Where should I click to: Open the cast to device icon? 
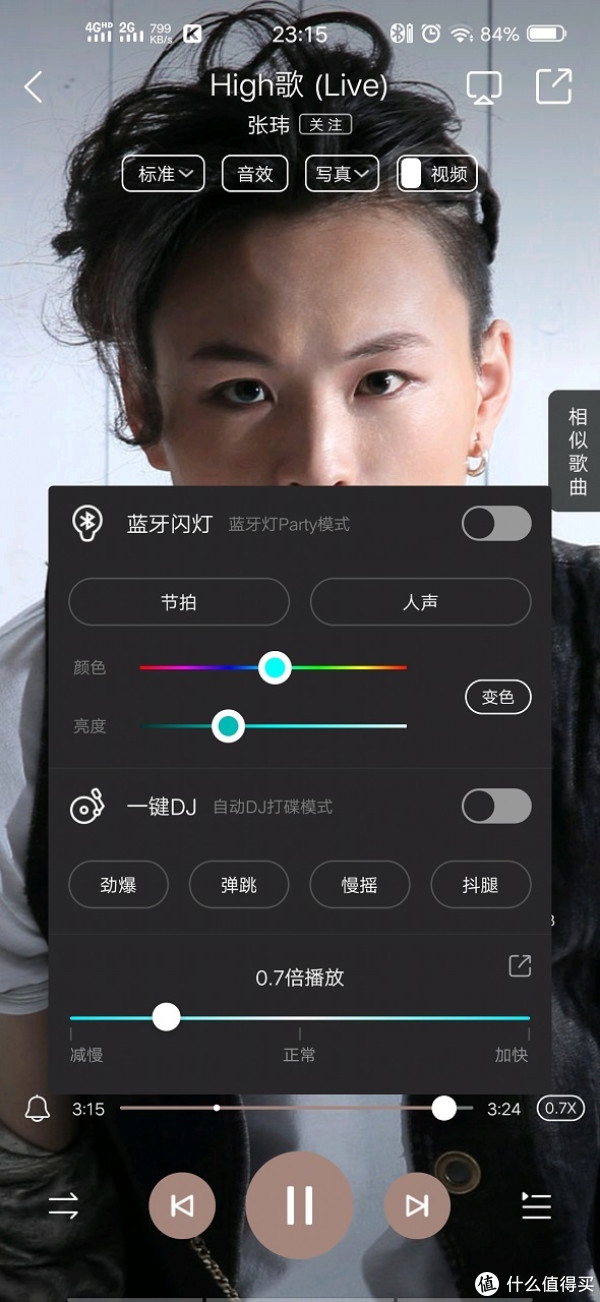[x=484, y=87]
